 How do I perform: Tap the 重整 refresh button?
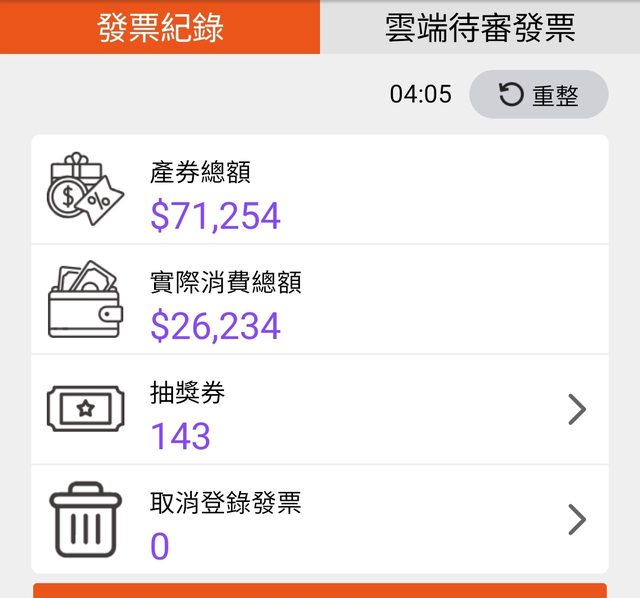539,95
